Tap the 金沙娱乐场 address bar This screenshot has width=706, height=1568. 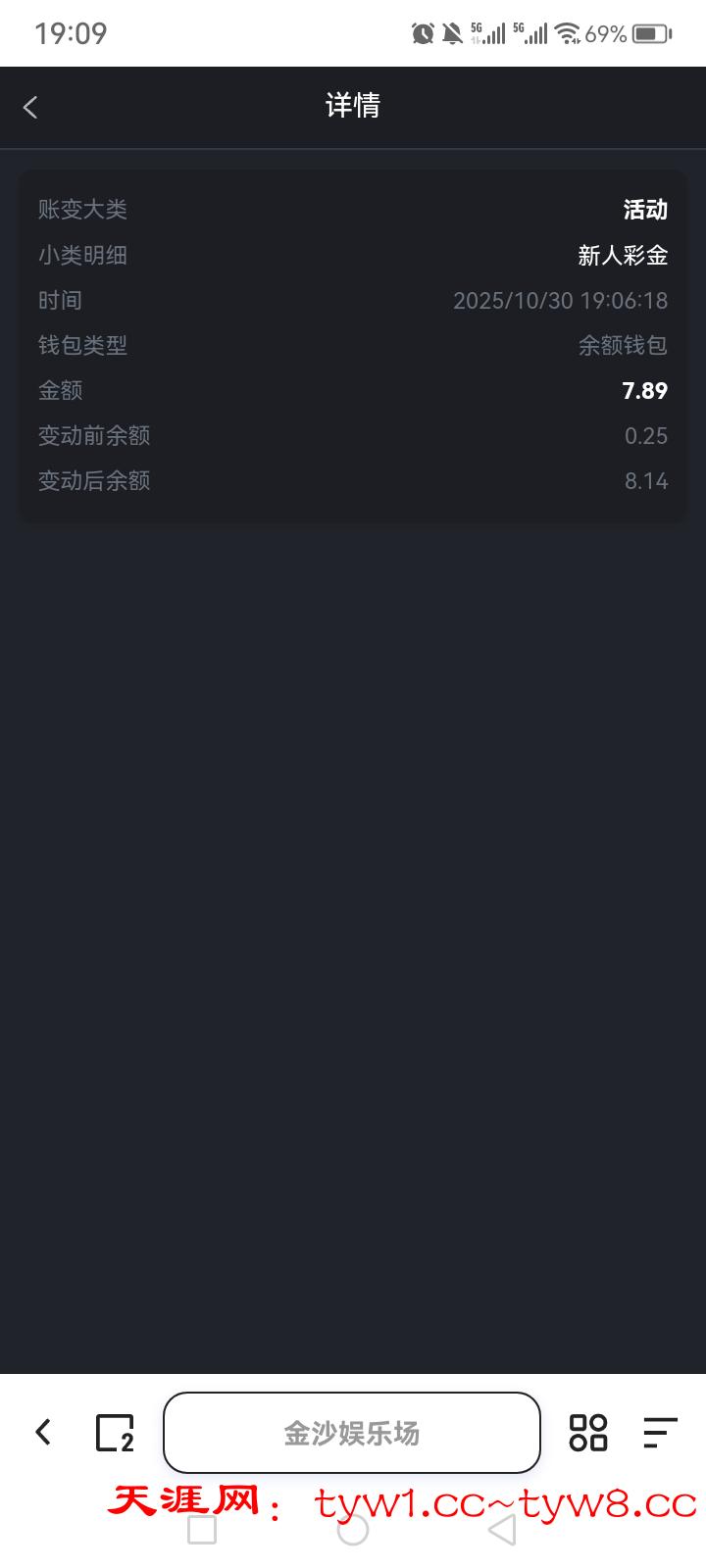point(352,1433)
